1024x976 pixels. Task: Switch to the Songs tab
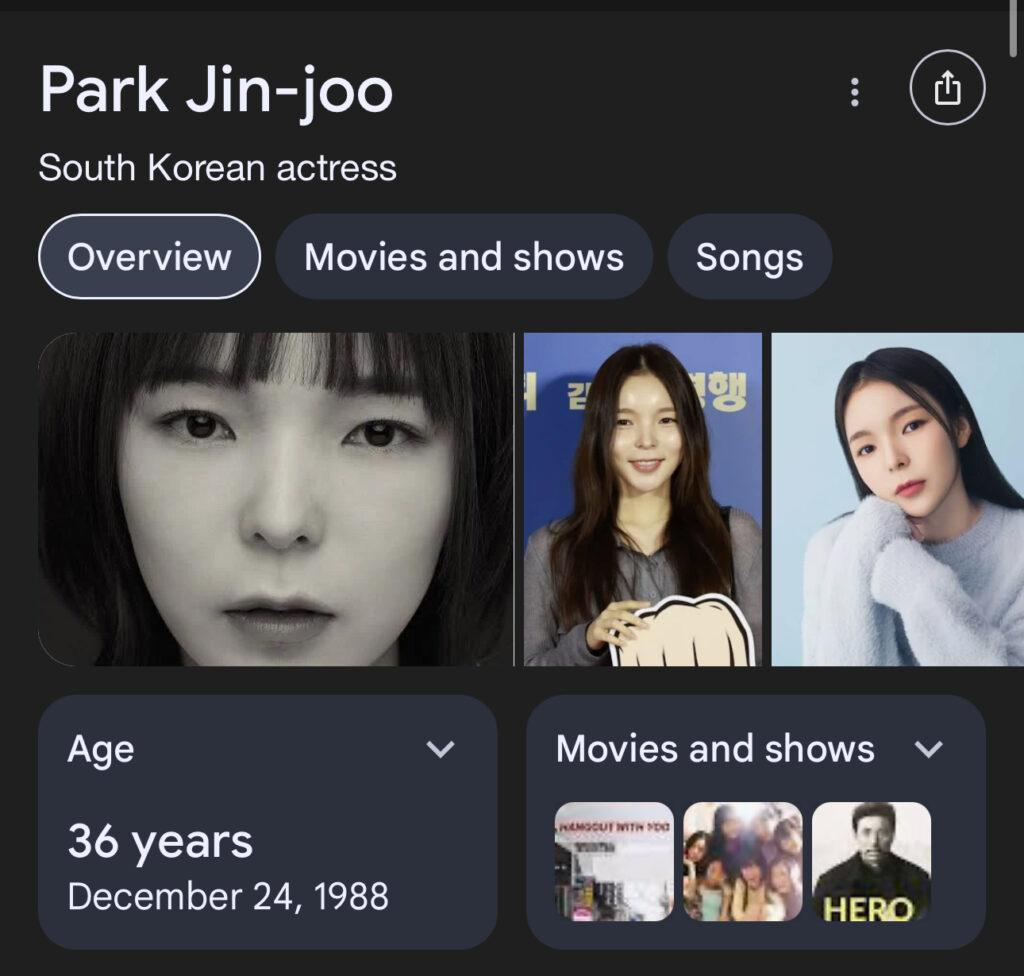point(749,257)
